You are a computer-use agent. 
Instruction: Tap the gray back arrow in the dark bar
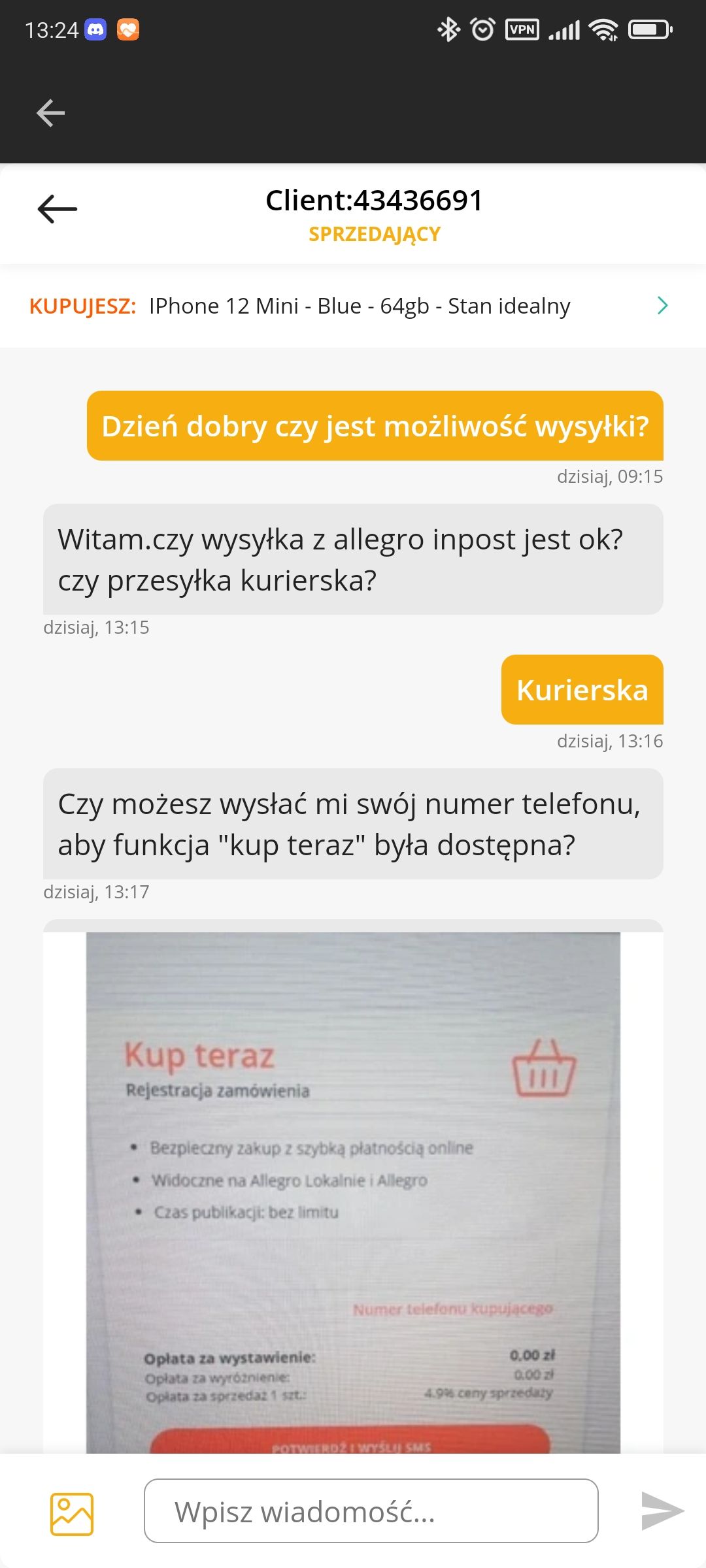(x=50, y=113)
